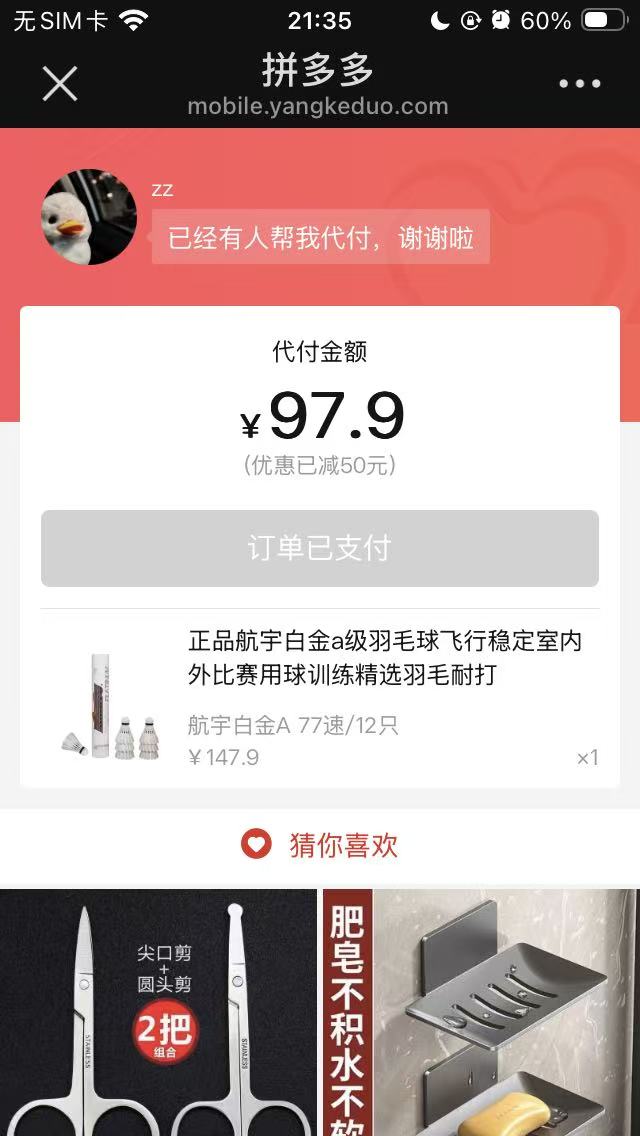Close the Pinduoduo web page
The width and height of the screenshot is (640, 1136).
pos(60,84)
